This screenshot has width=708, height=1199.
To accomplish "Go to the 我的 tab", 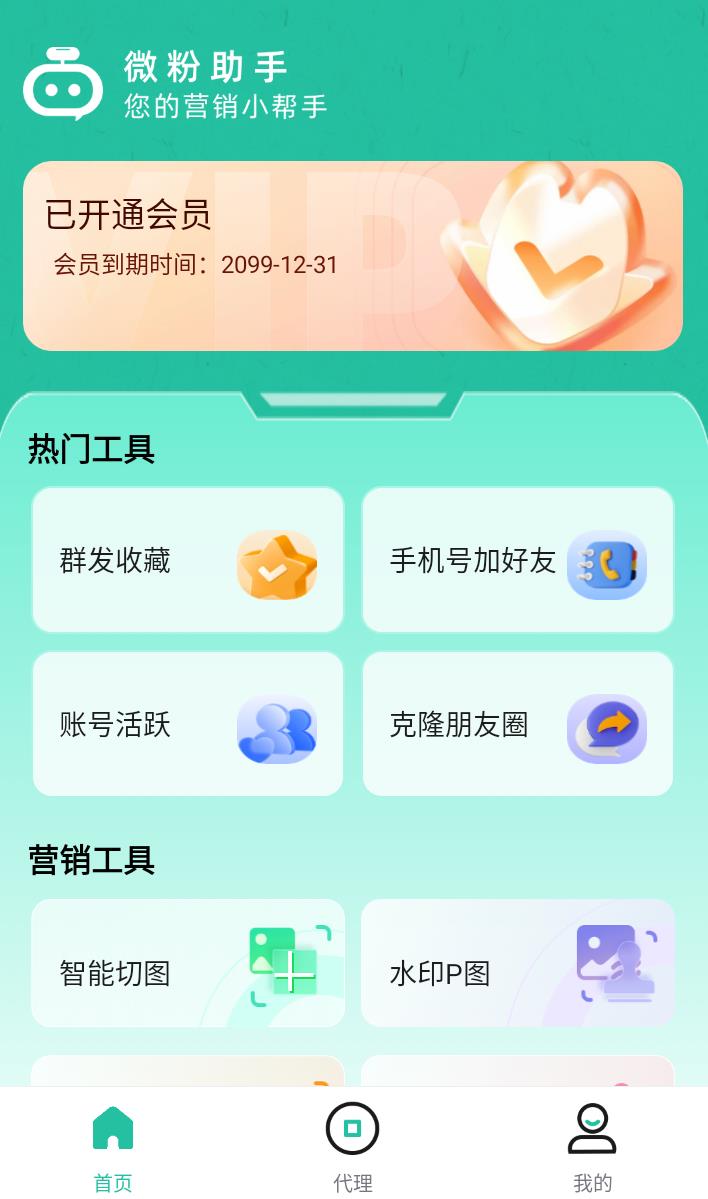I will pyautogui.click(x=592, y=1145).
